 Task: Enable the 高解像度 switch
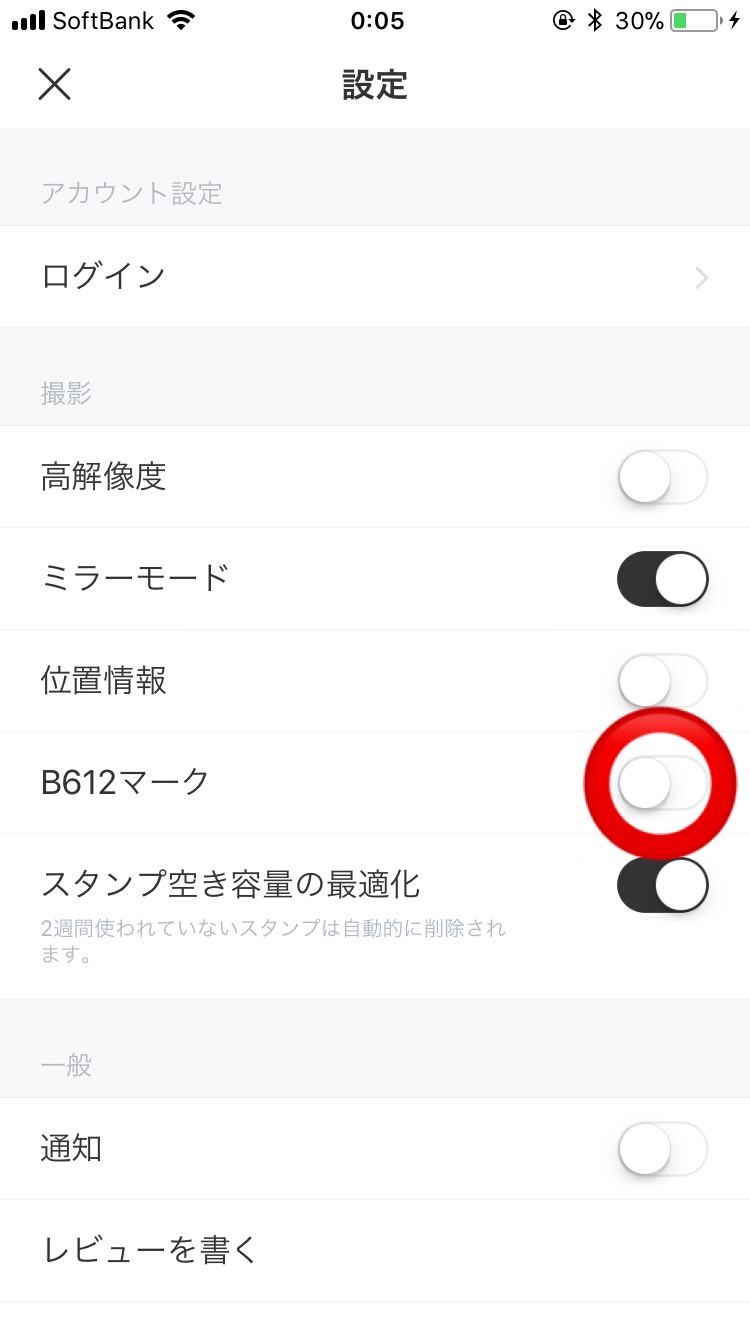[x=663, y=477]
